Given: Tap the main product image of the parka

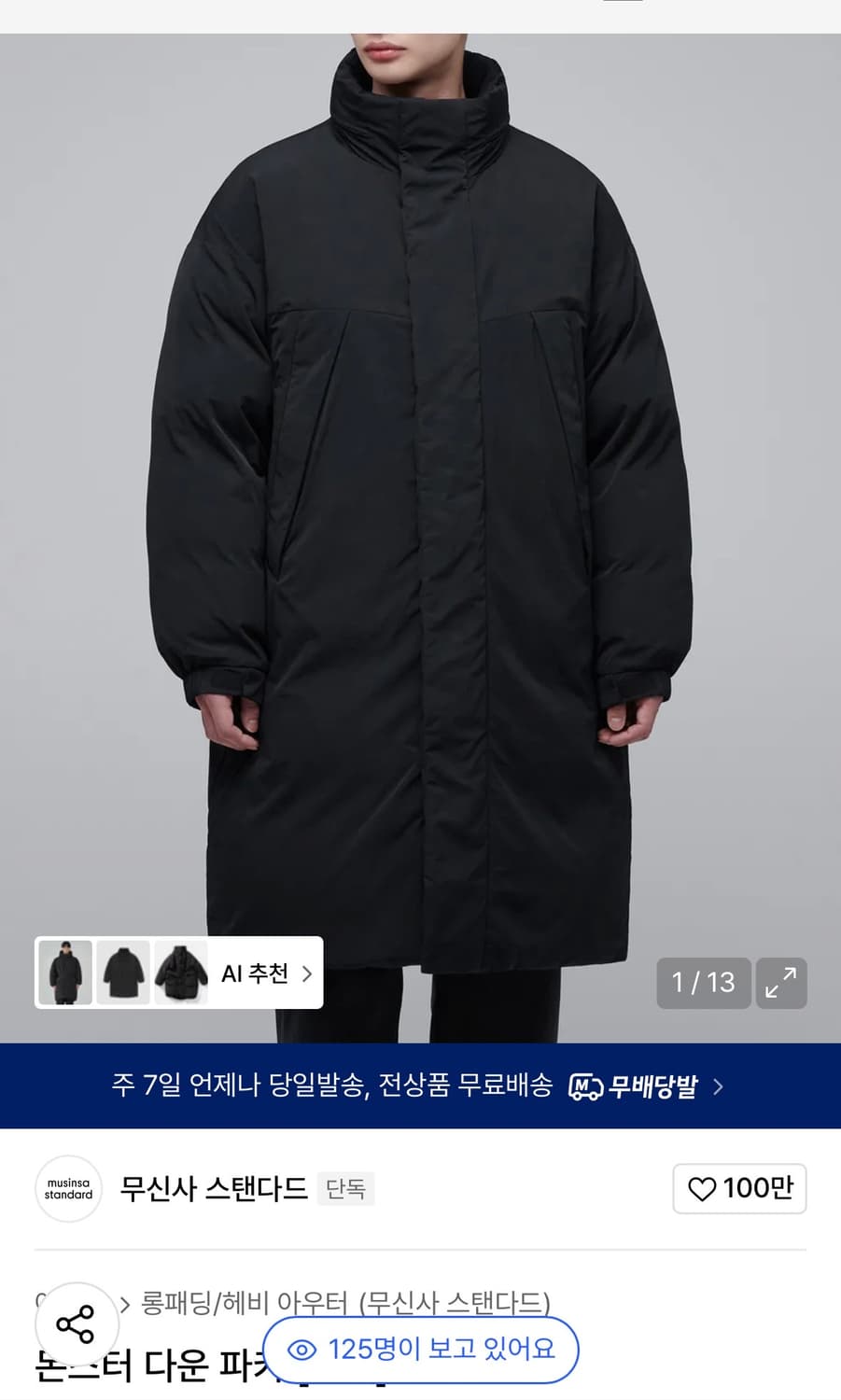Looking at the screenshot, I should (x=420, y=467).
